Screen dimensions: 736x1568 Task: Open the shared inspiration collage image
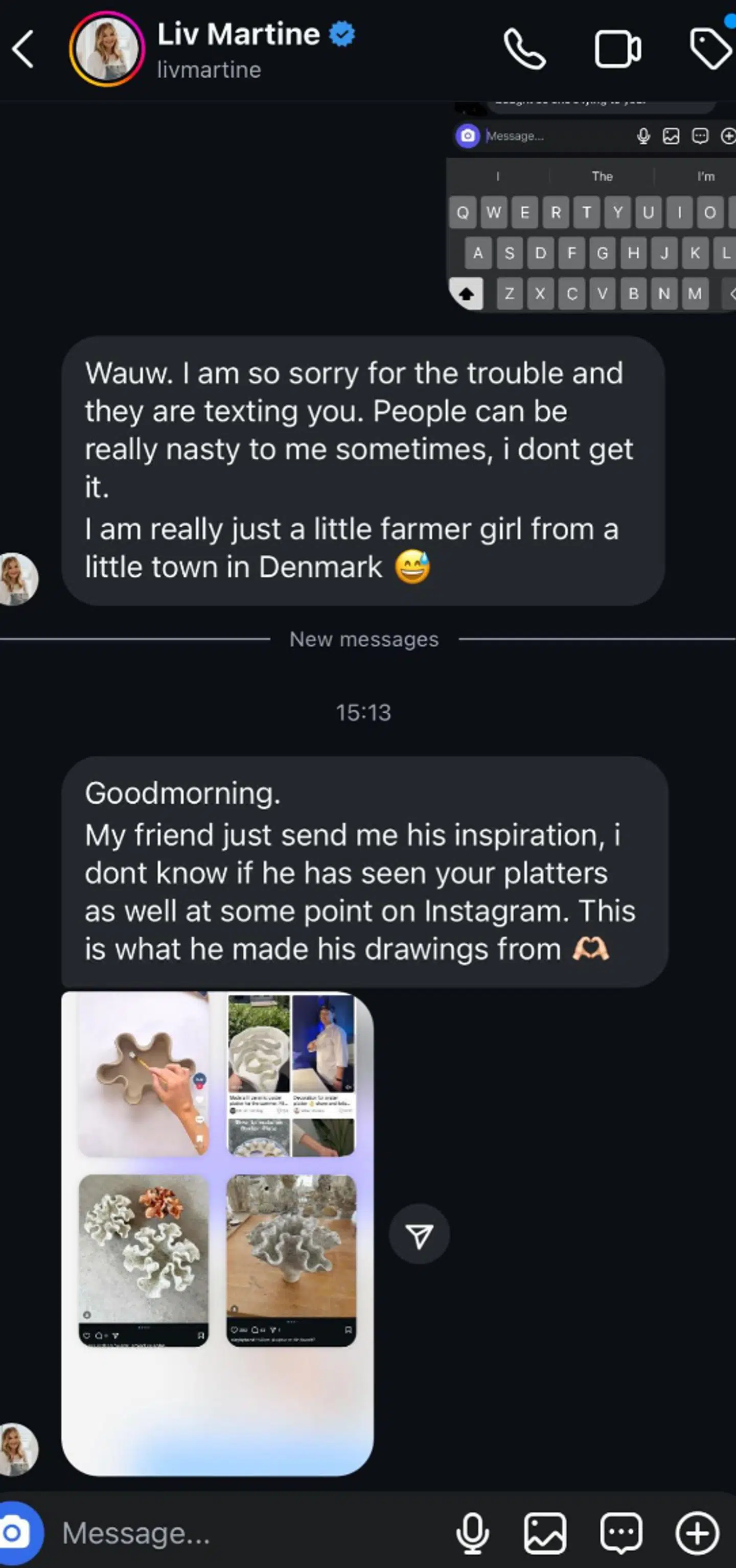[x=217, y=1233]
